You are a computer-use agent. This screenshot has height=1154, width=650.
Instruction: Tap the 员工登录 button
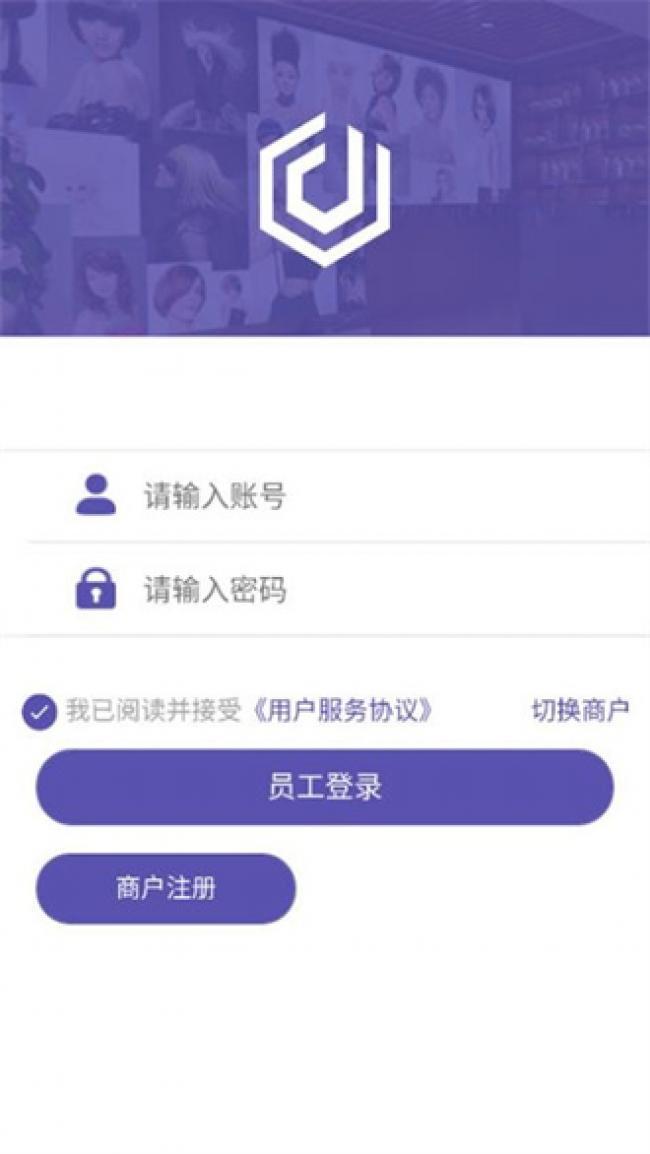click(324, 787)
